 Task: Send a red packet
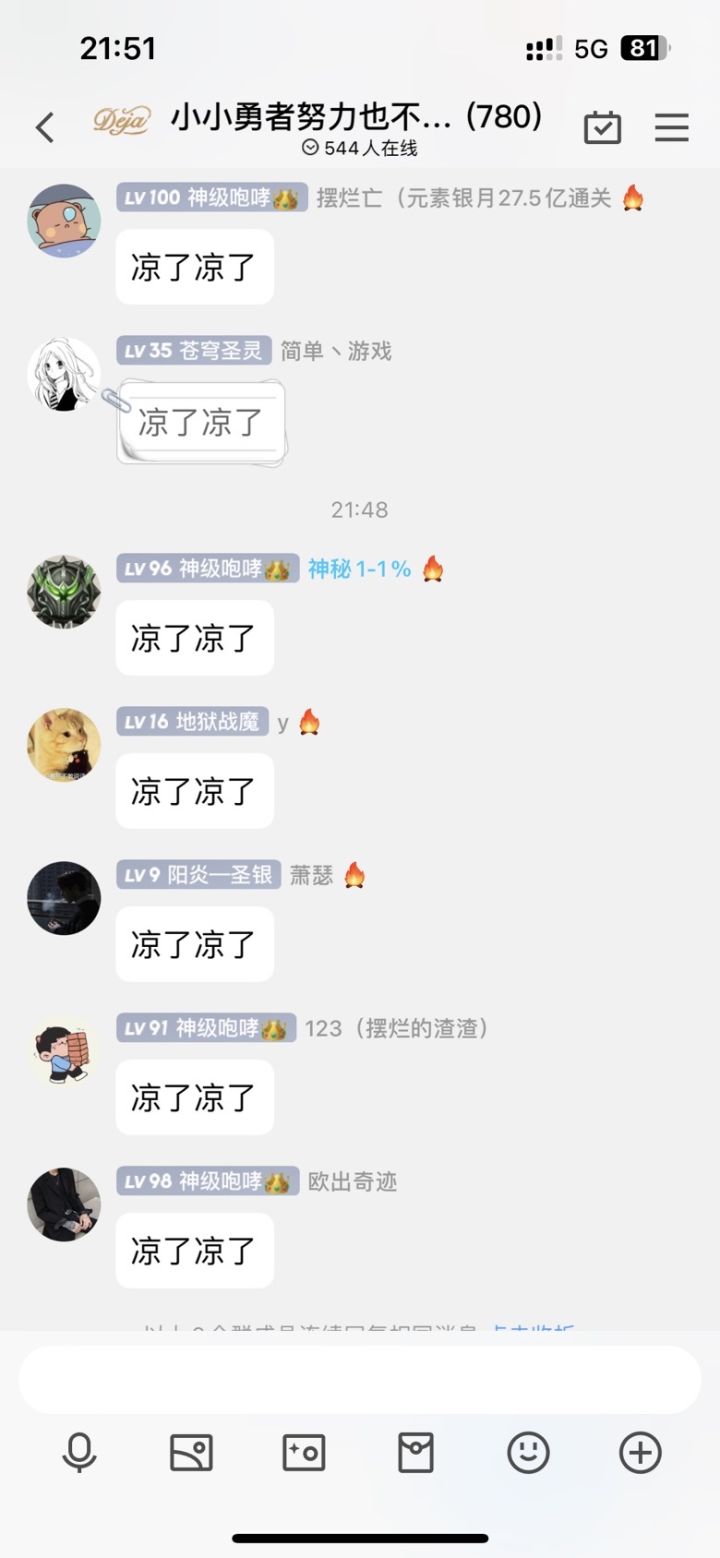416,1452
